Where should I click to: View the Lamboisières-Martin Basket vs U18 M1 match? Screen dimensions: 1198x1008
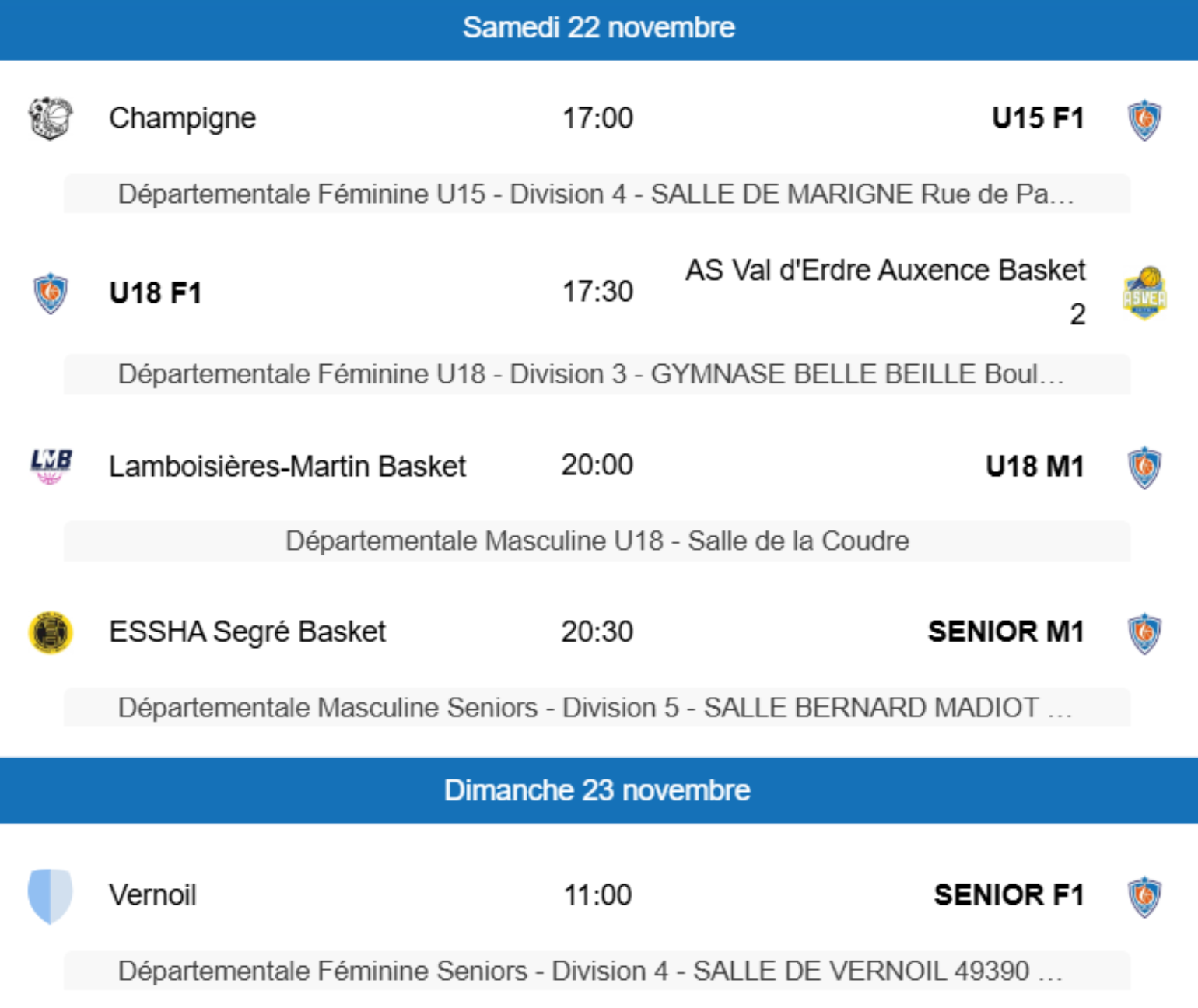pos(597,466)
